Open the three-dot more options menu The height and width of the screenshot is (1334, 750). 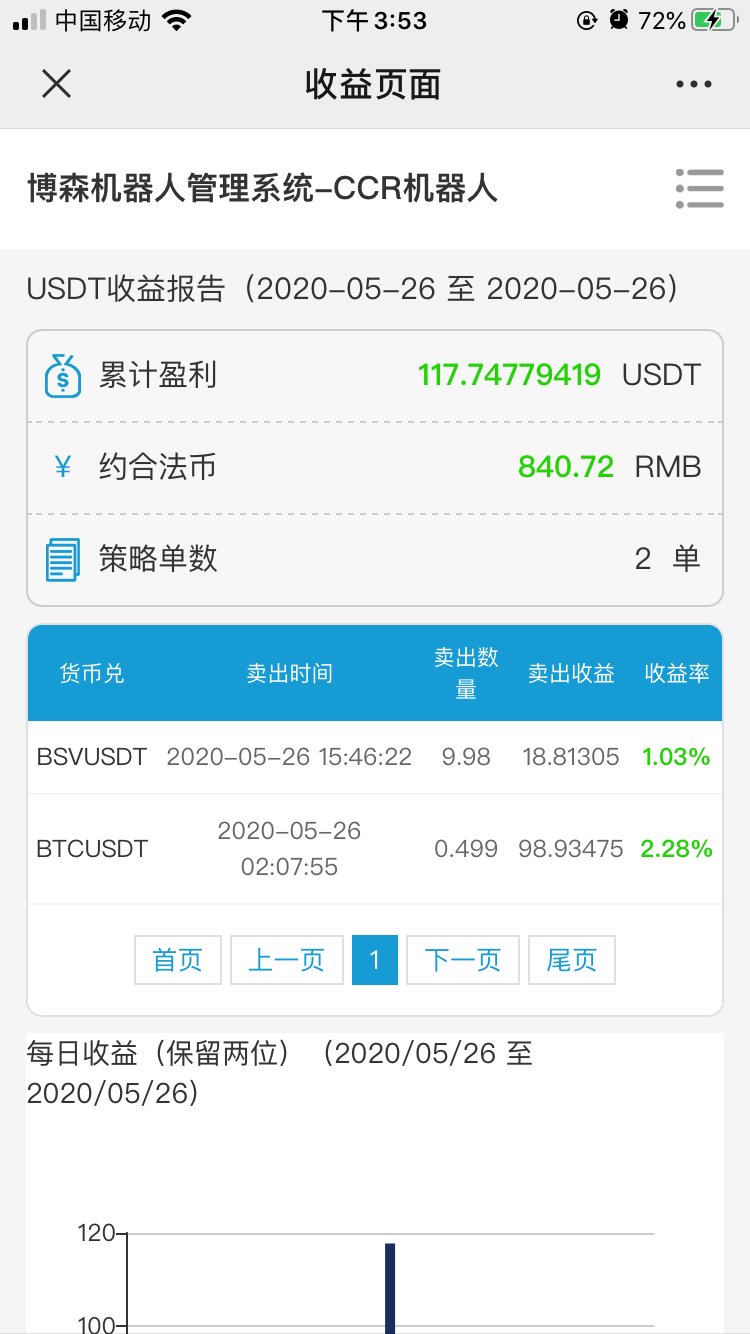click(694, 85)
